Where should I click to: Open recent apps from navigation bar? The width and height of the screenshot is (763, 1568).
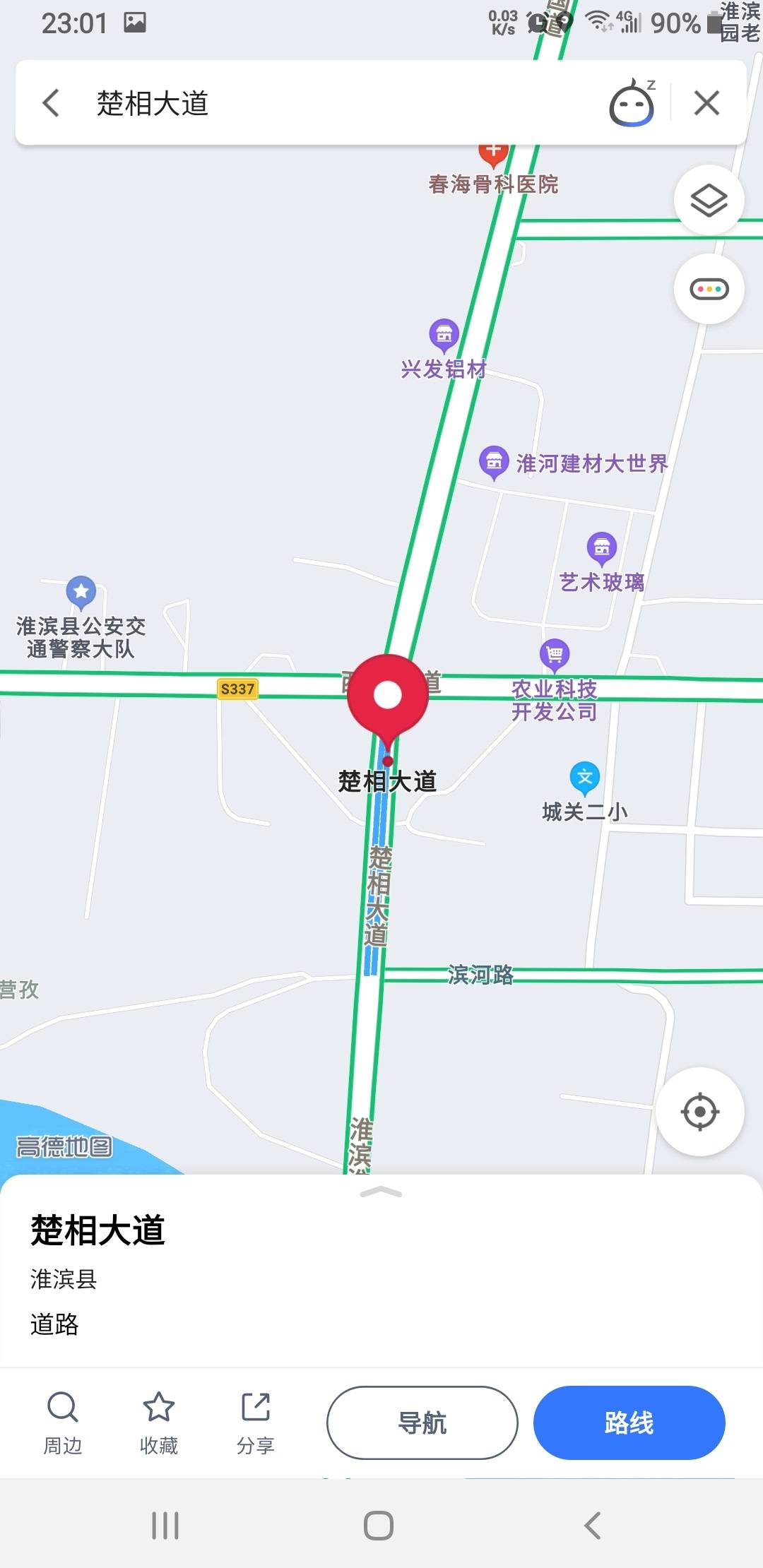point(165,1526)
